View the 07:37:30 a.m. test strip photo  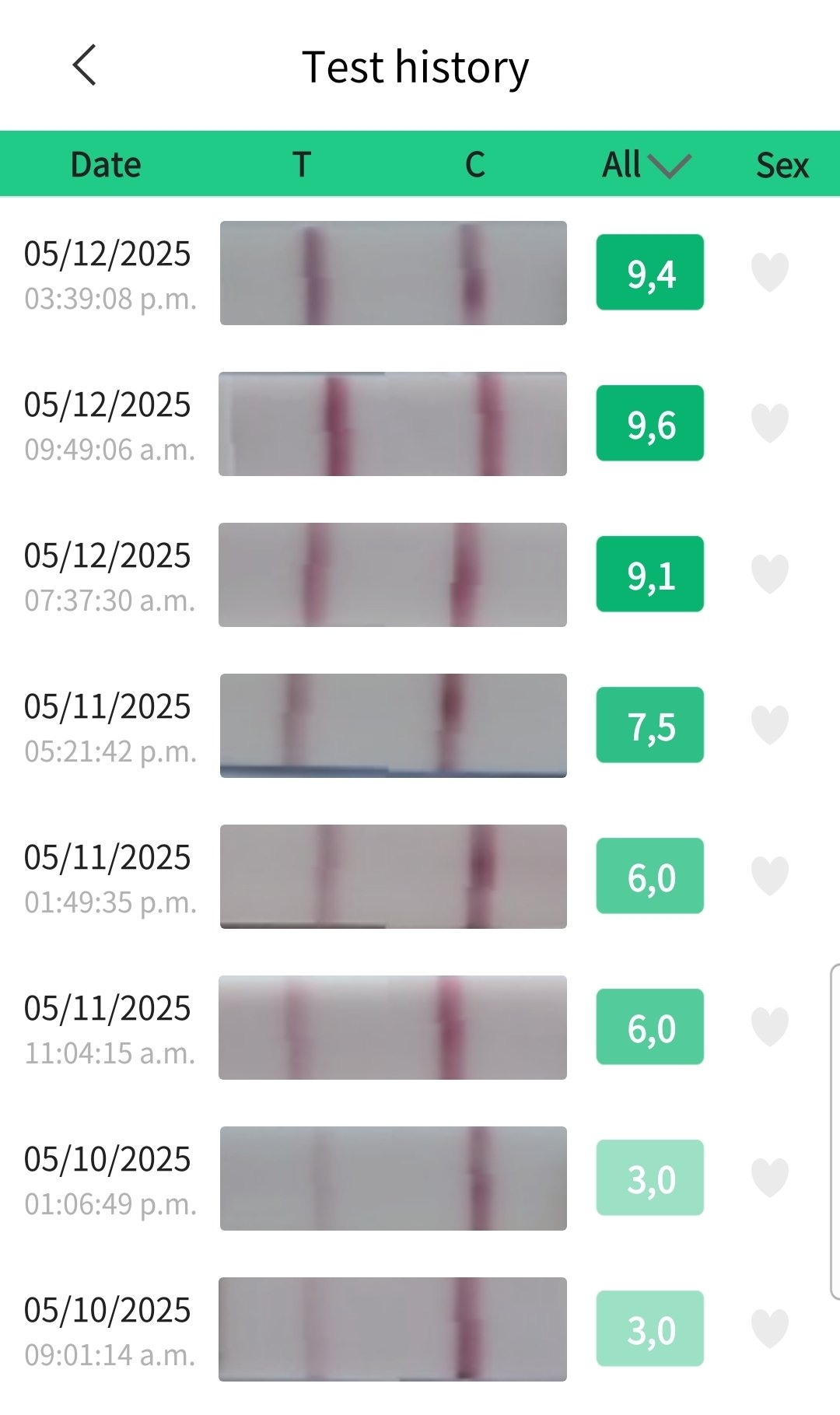[x=393, y=575]
